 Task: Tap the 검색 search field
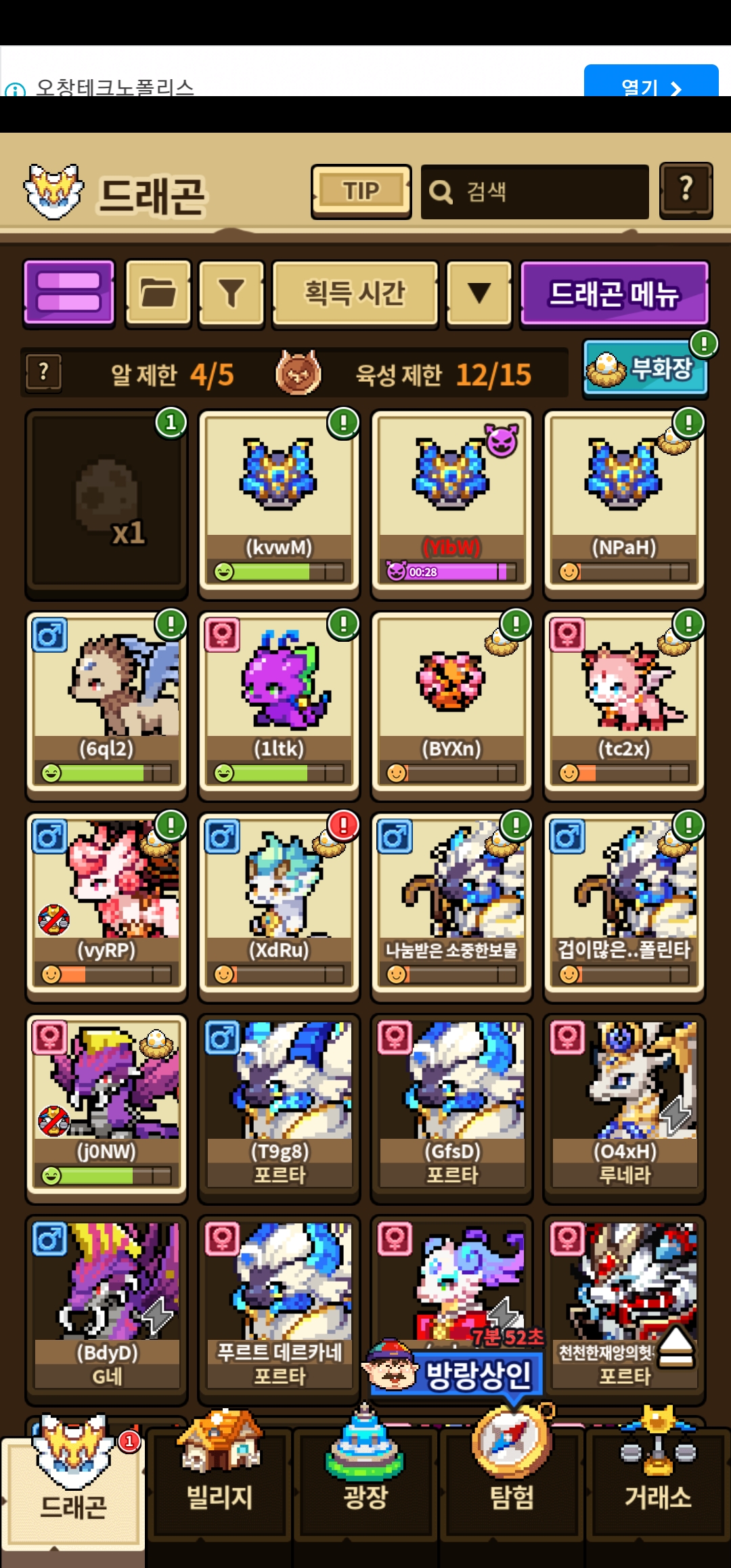pyautogui.click(x=535, y=192)
